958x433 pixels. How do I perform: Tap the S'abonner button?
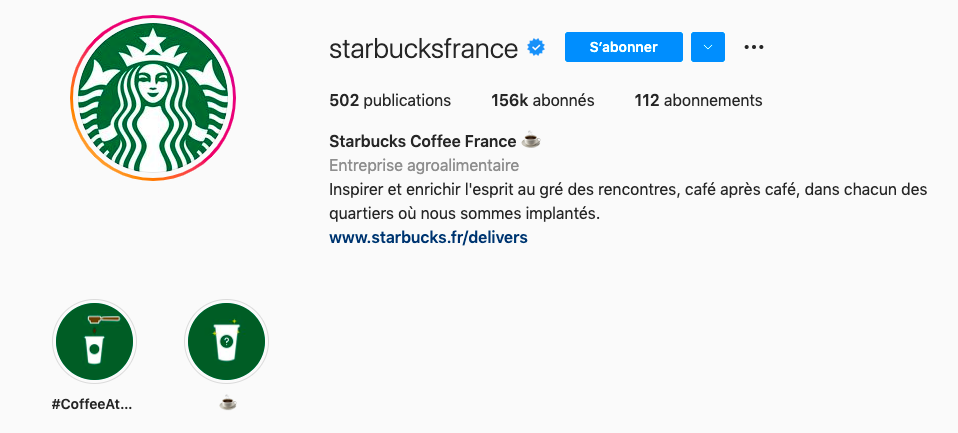(623, 47)
